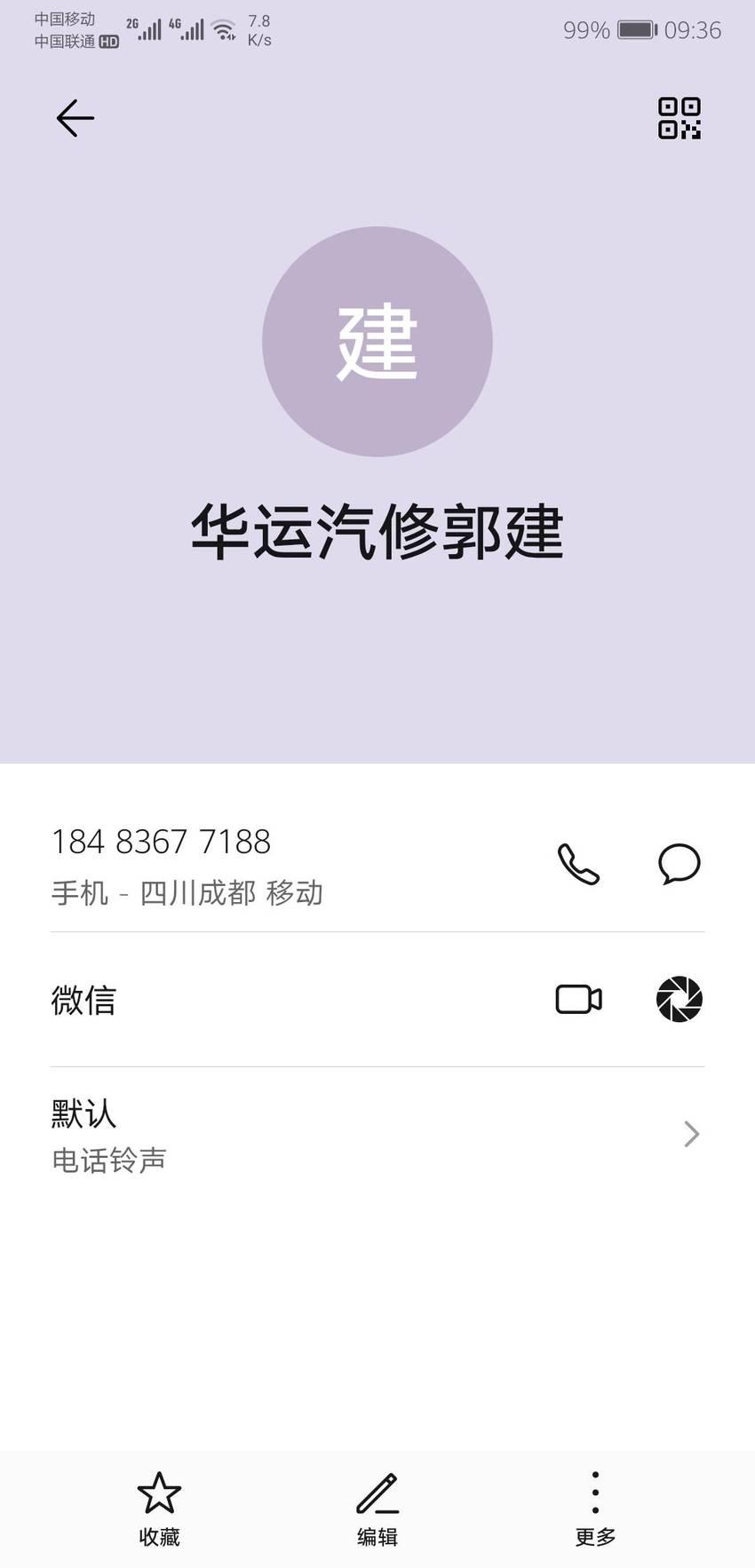
Task: Go back using the top-left arrow
Action: [x=75, y=118]
